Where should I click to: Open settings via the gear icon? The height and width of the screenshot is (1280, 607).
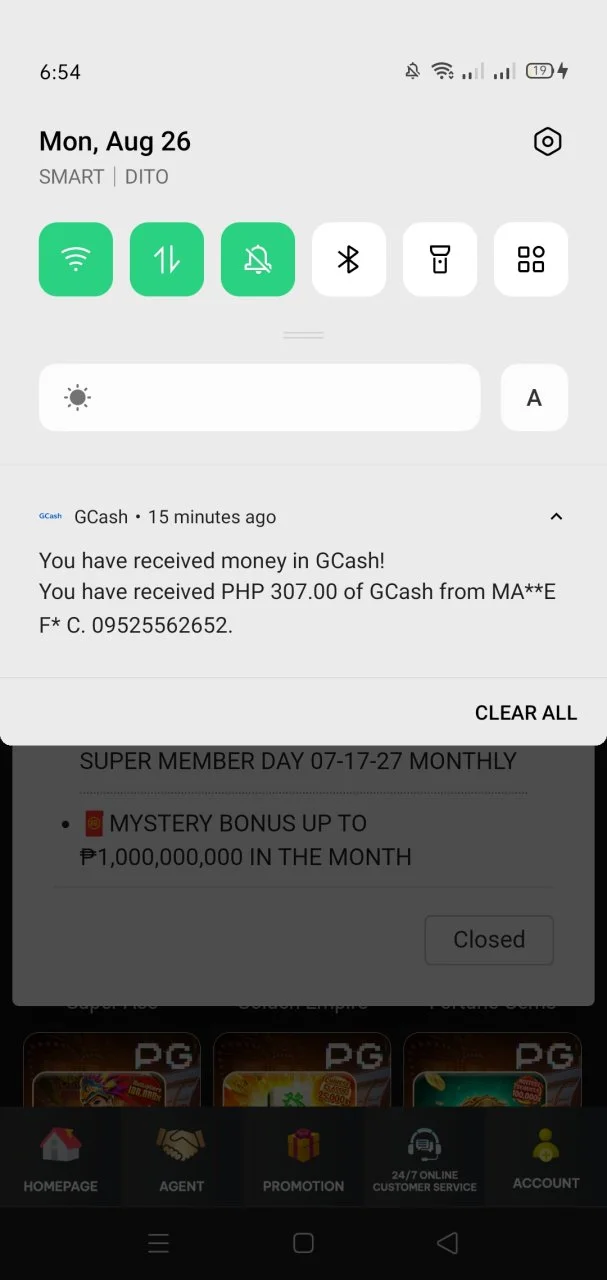(547, 142)
